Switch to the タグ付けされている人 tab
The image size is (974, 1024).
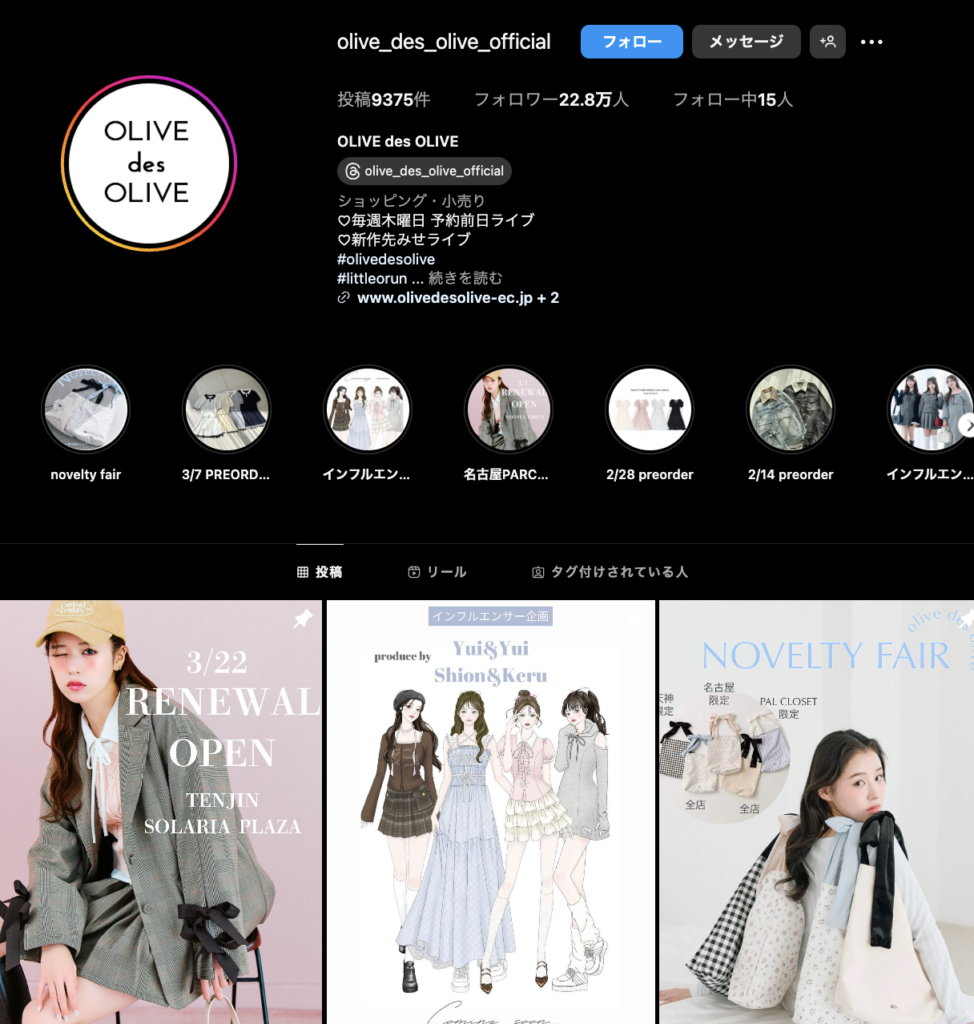click(609, 572)
